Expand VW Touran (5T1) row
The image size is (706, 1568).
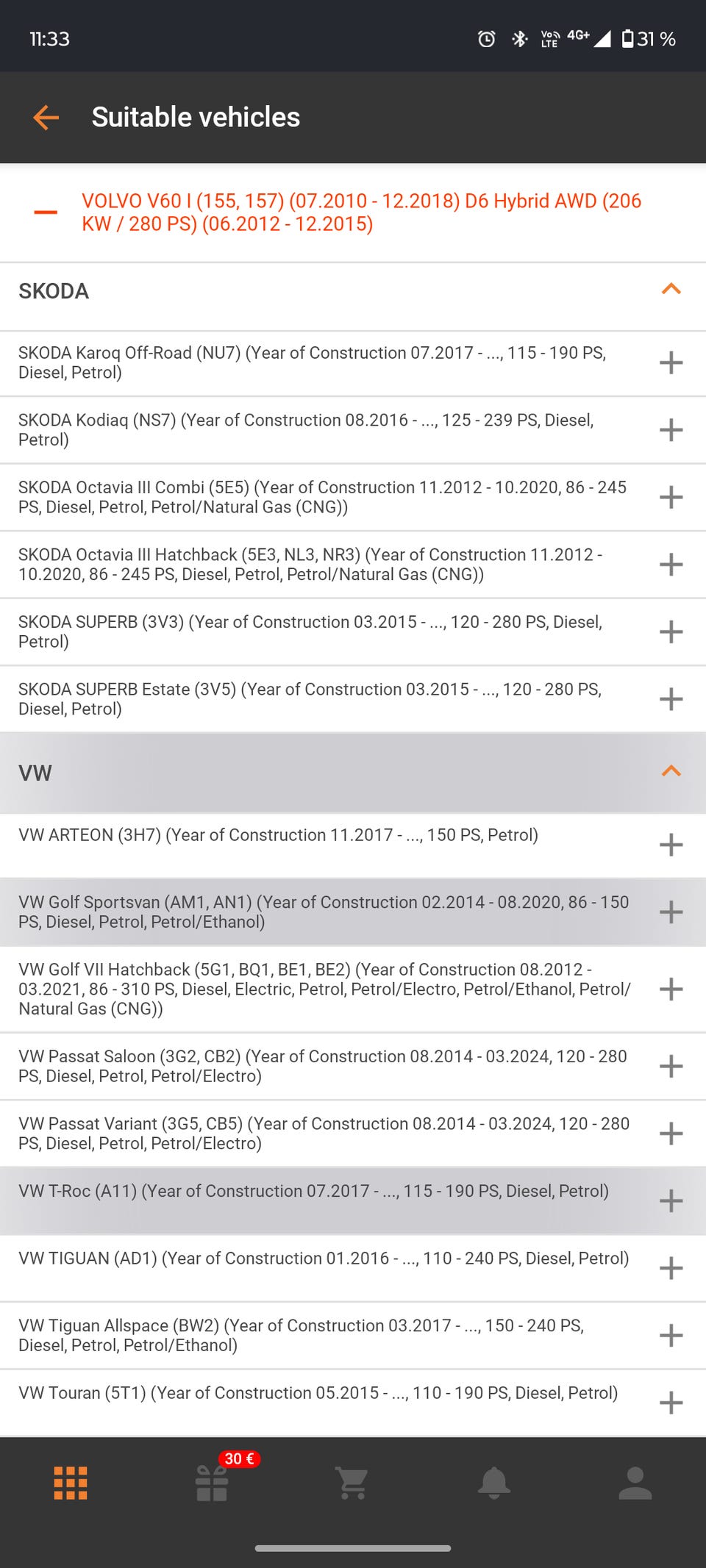click(671, 1403)
